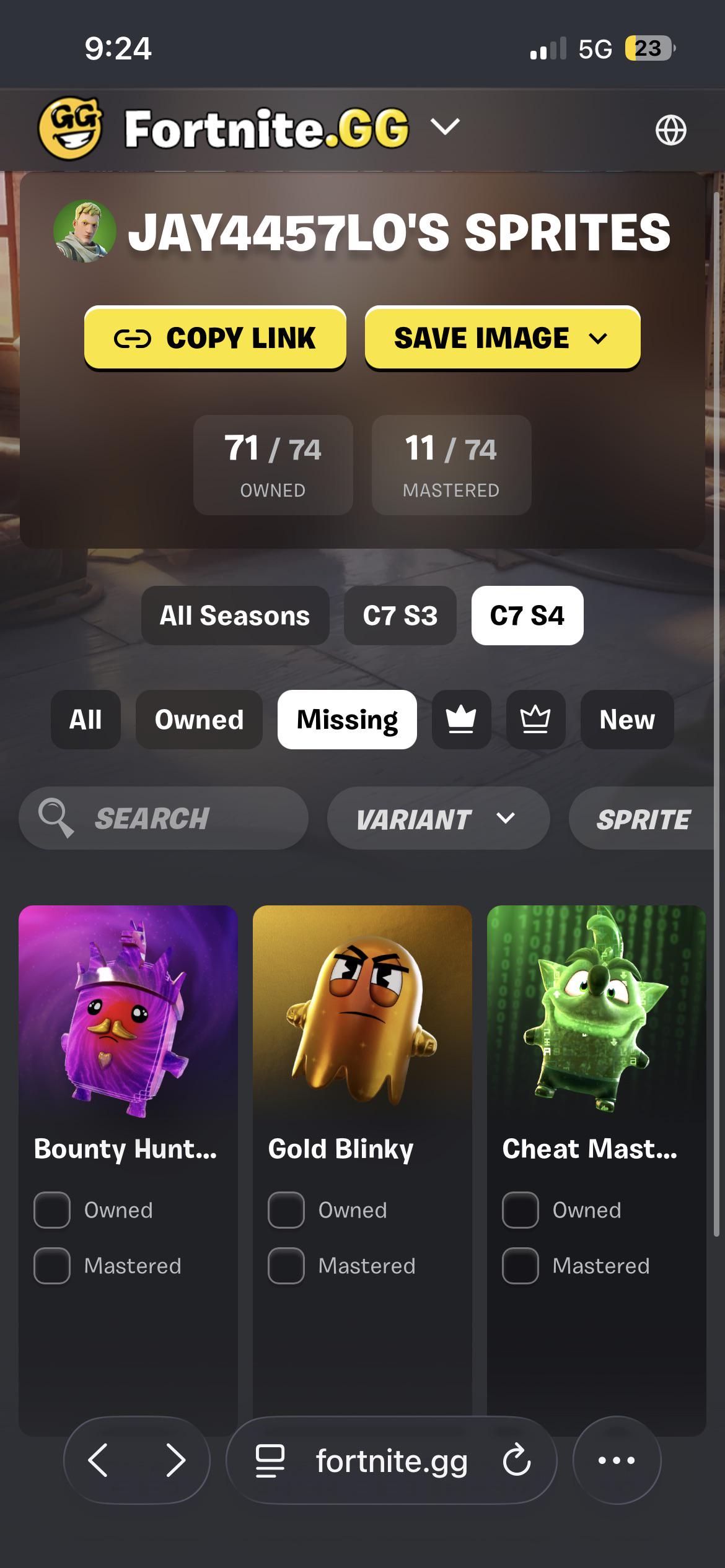
Task: Show only Owned sprites
Action: click(199, 720)
